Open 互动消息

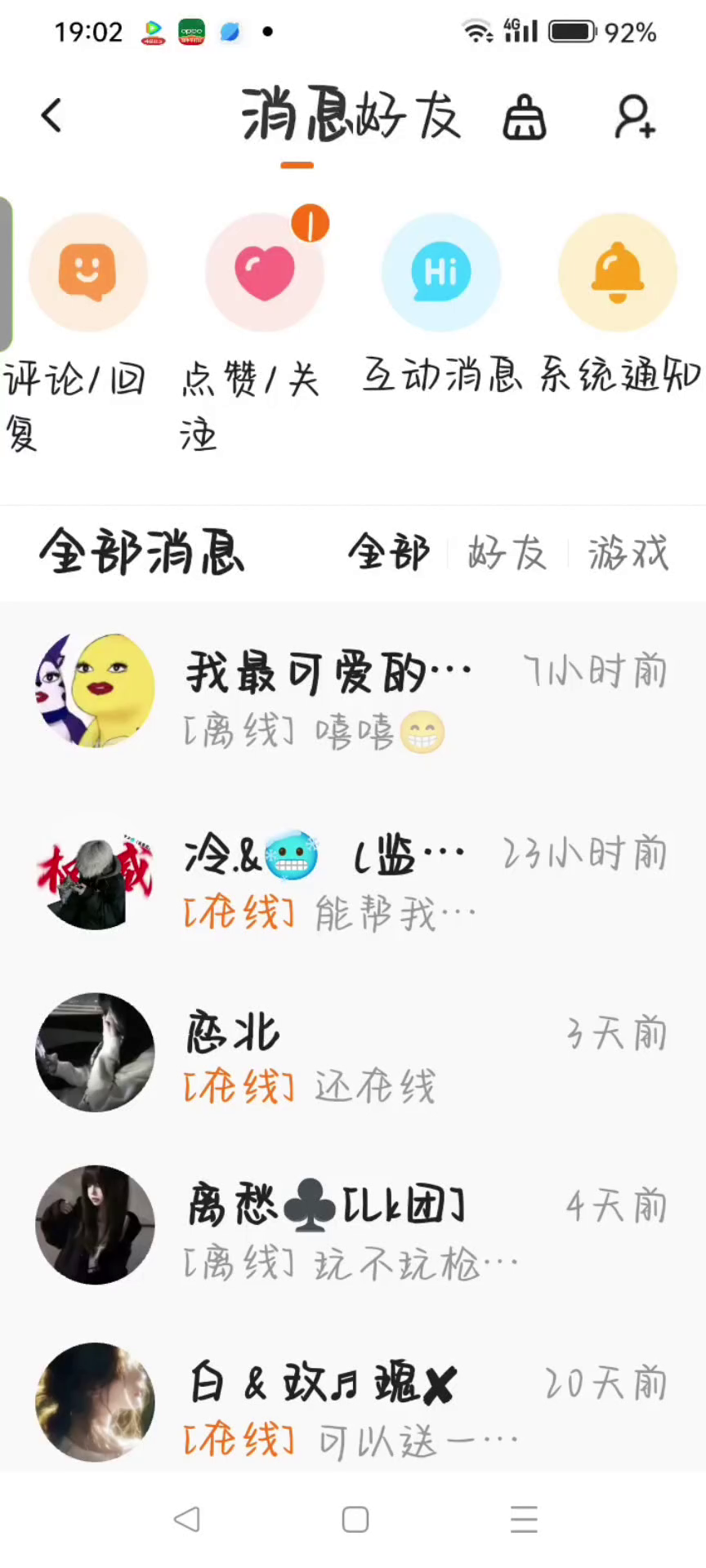click(440, 274)
